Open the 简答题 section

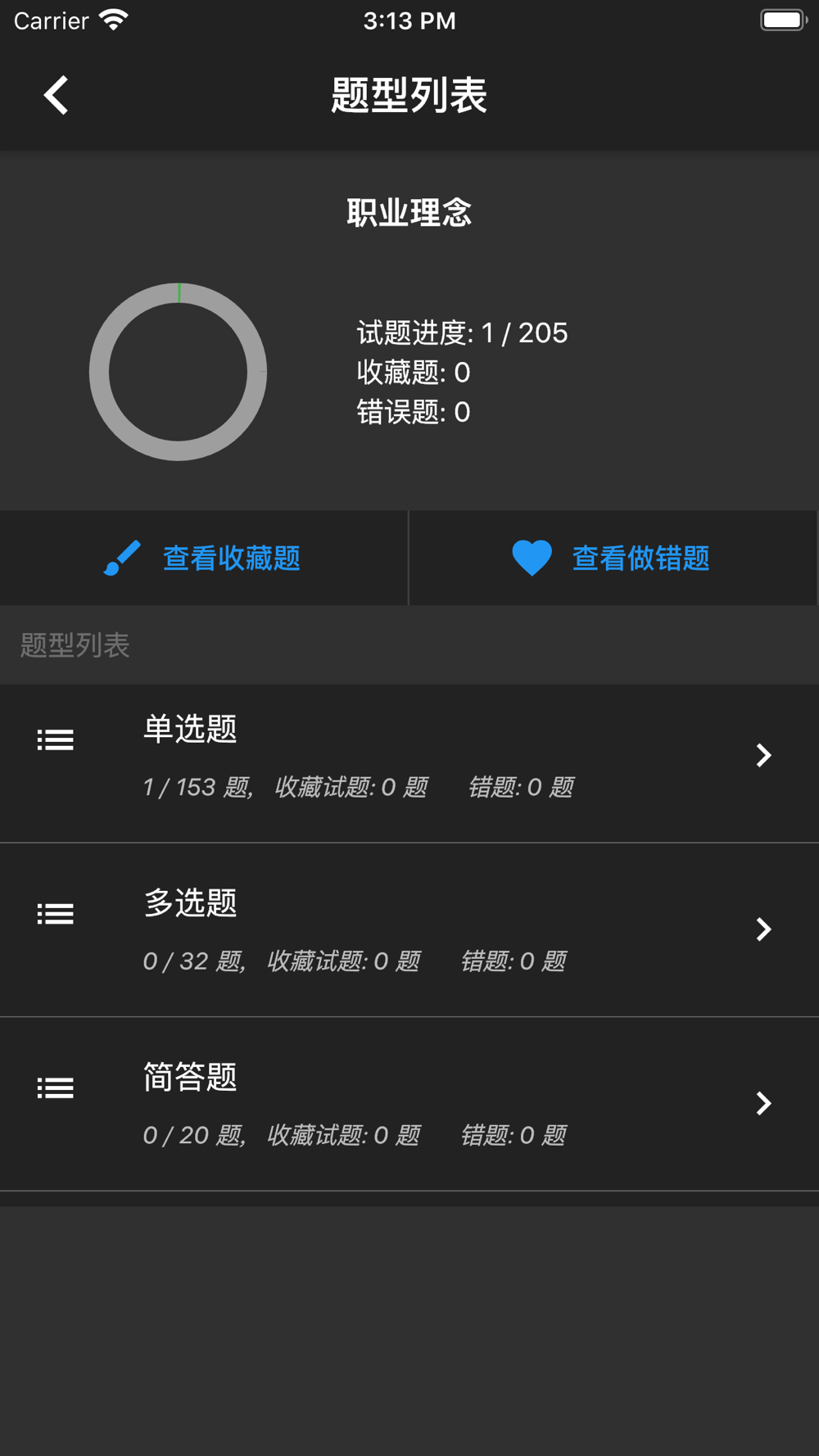409,1105
